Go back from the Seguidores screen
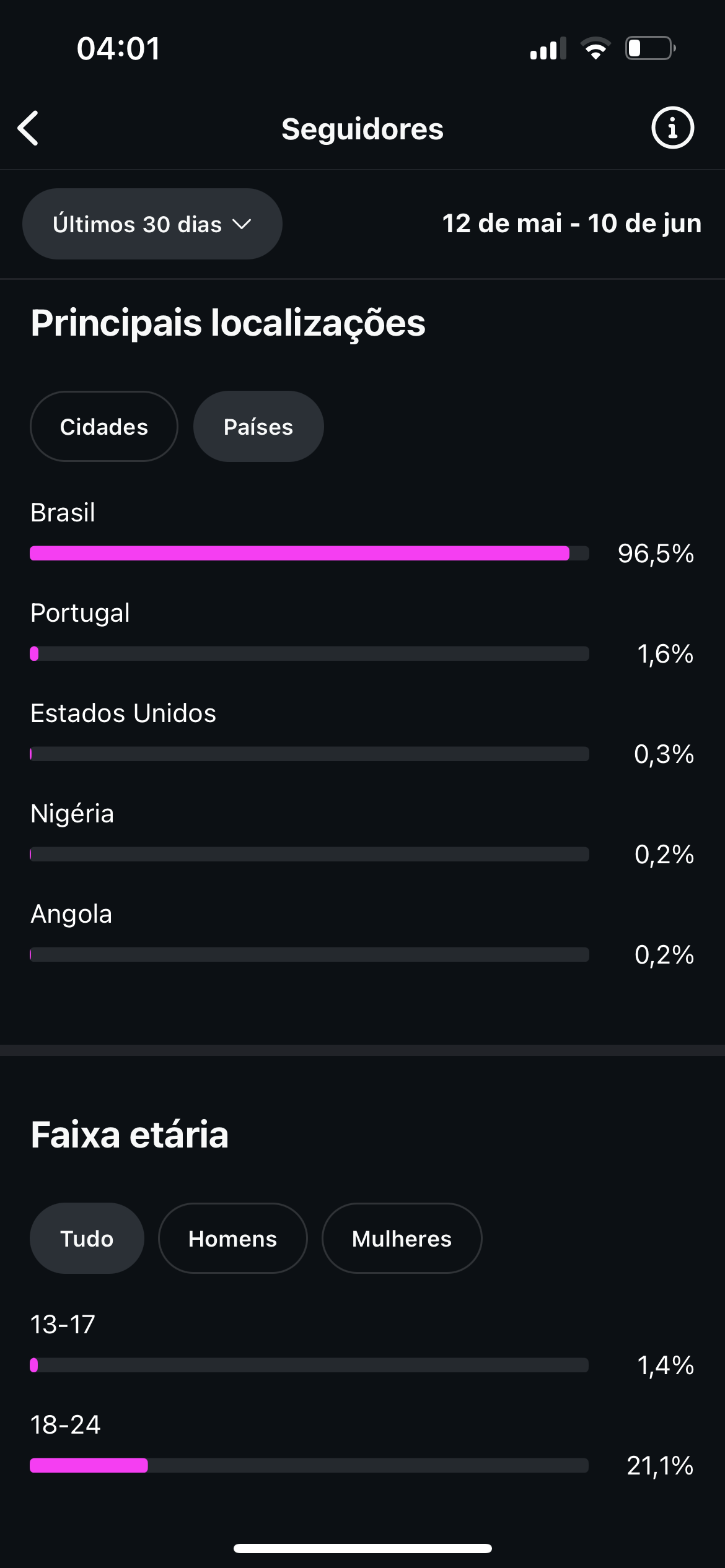 pos(29,128)
